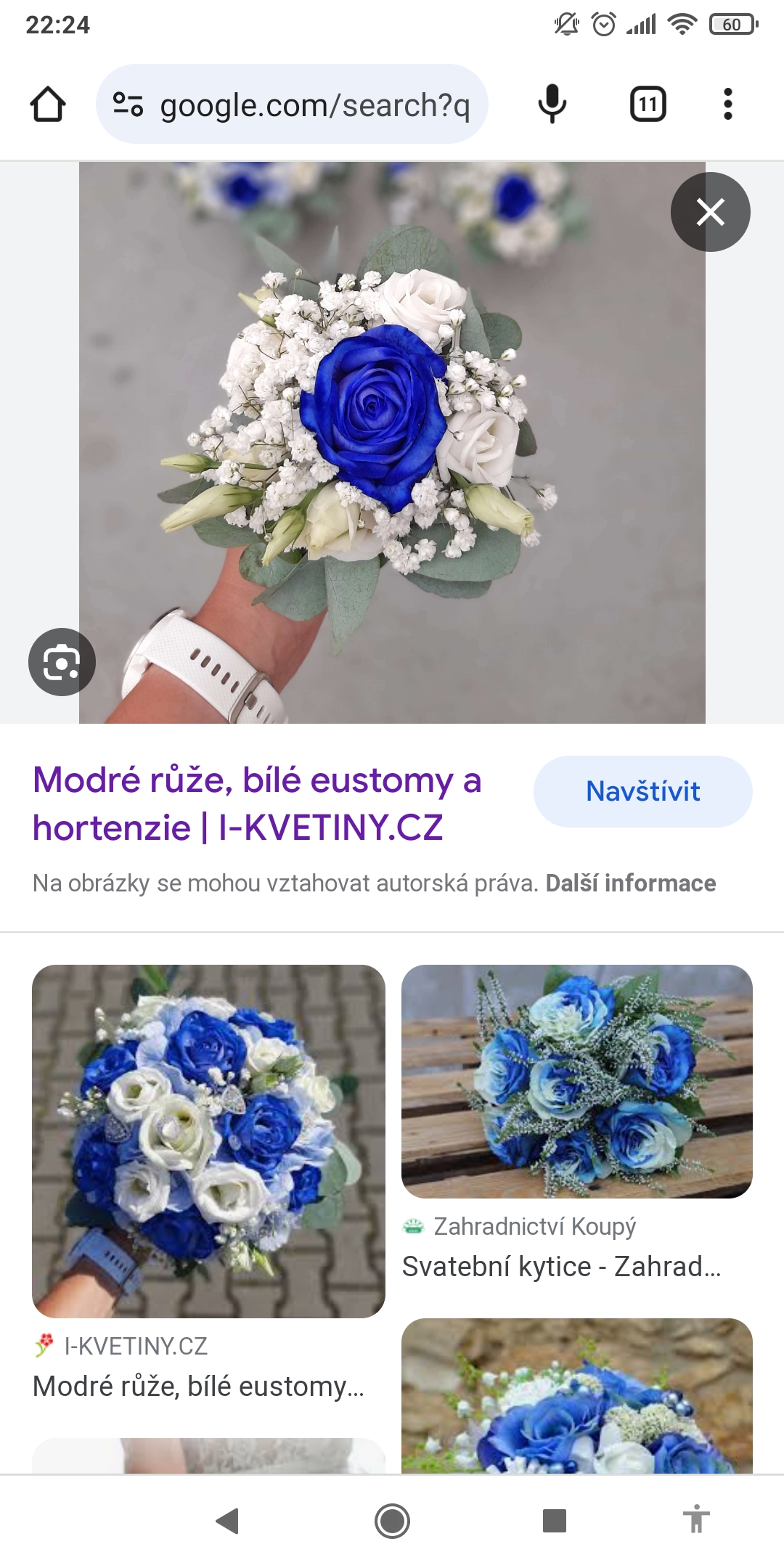784x1568 pixels.
Task: Open the Modré růže, bílé eustomy title link
Action: coord(257,804)
